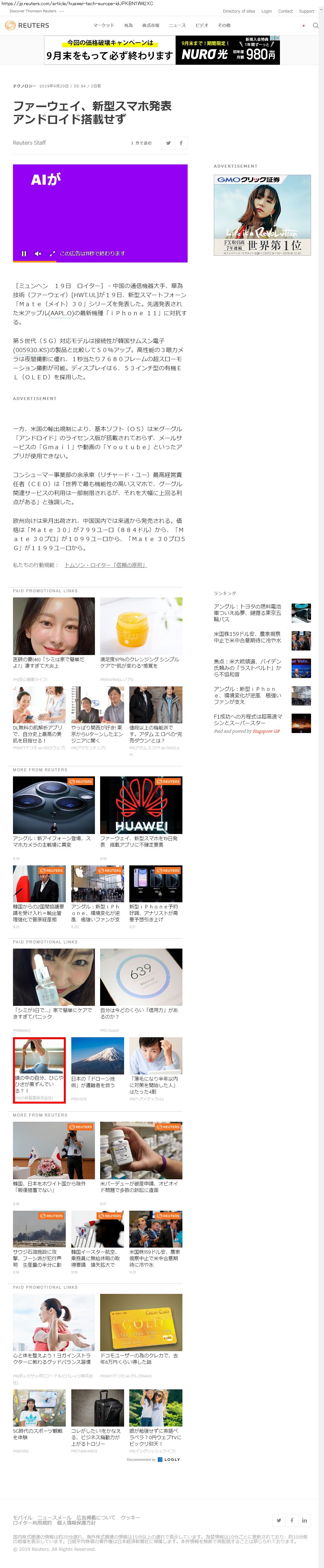Share the article on Twitter
This screenshot has height=1568, width=324.
pyautogui.click(x=168, y=143)
